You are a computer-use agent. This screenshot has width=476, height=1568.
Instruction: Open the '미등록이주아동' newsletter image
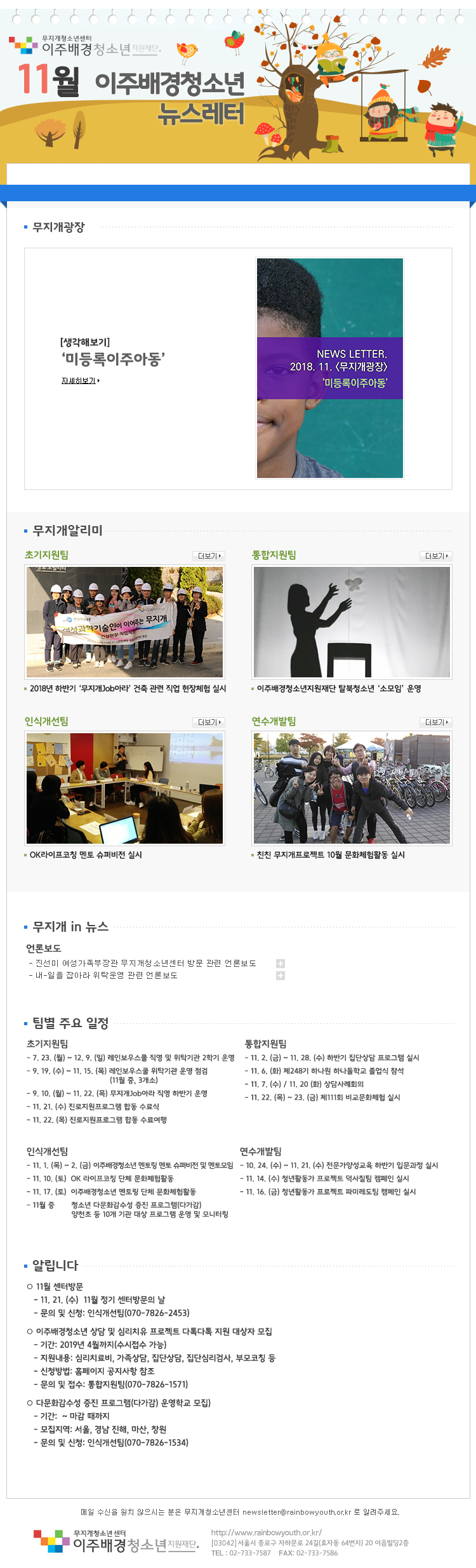329,368
